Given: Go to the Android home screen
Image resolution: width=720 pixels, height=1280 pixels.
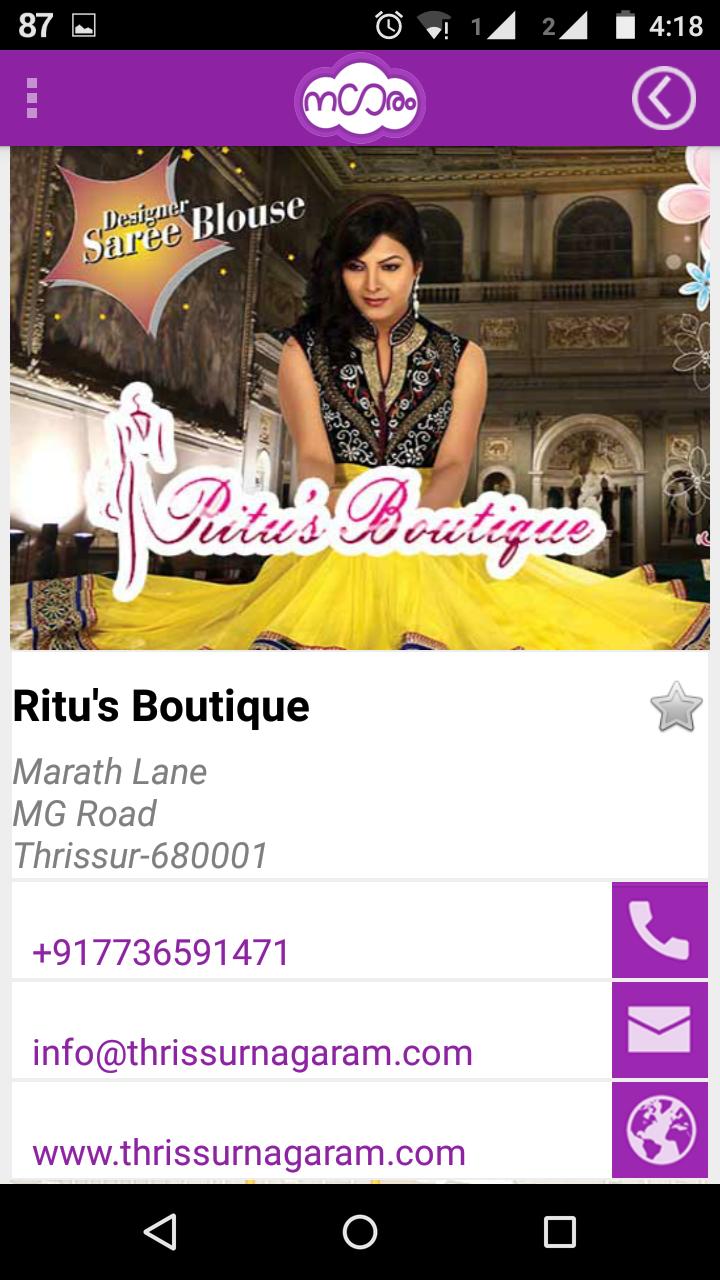Looking at the screenshot, I should pyautogui.click(x=360, y=1232).
